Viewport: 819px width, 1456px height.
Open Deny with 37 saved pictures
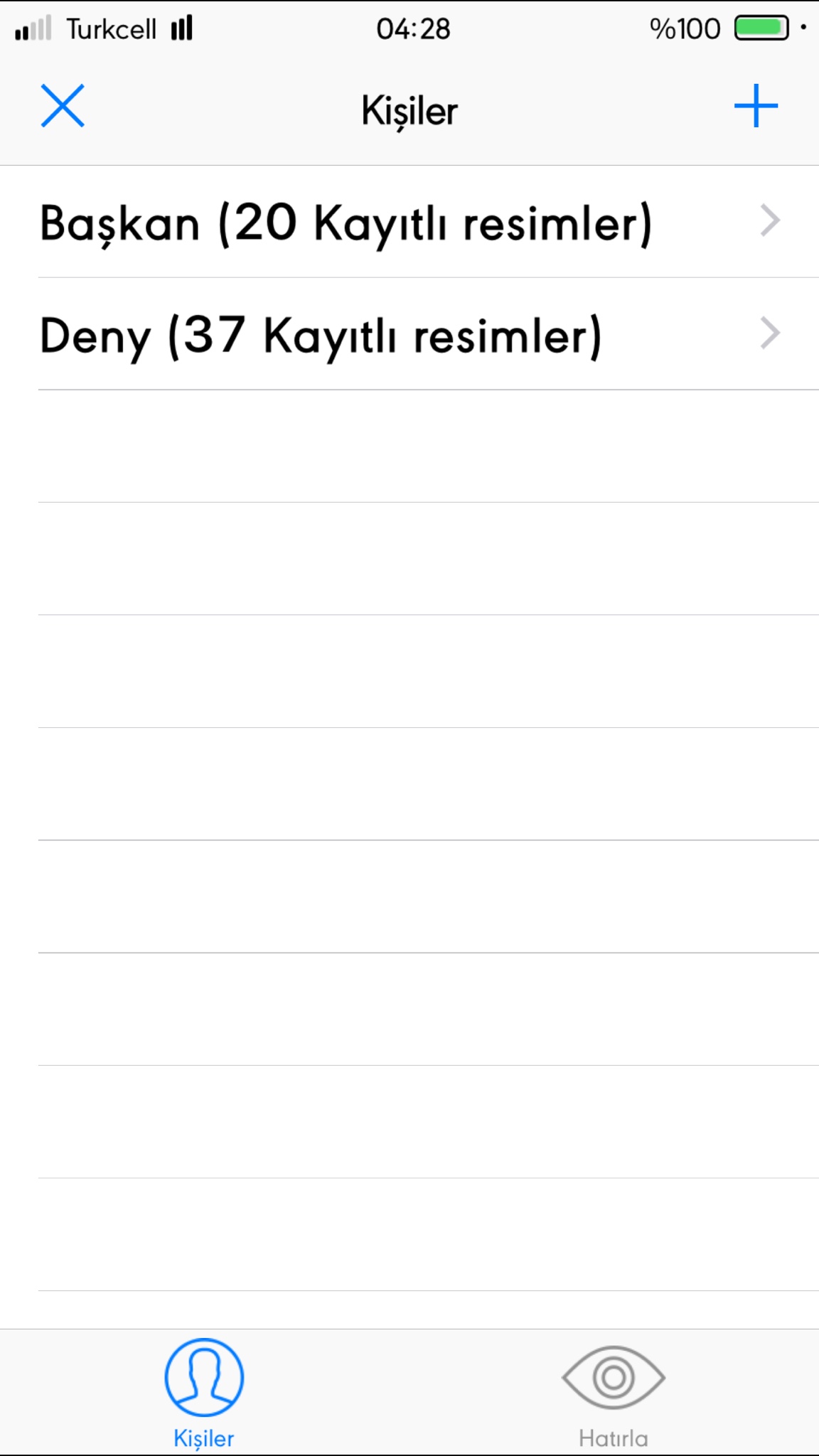[x=409, y=335]
